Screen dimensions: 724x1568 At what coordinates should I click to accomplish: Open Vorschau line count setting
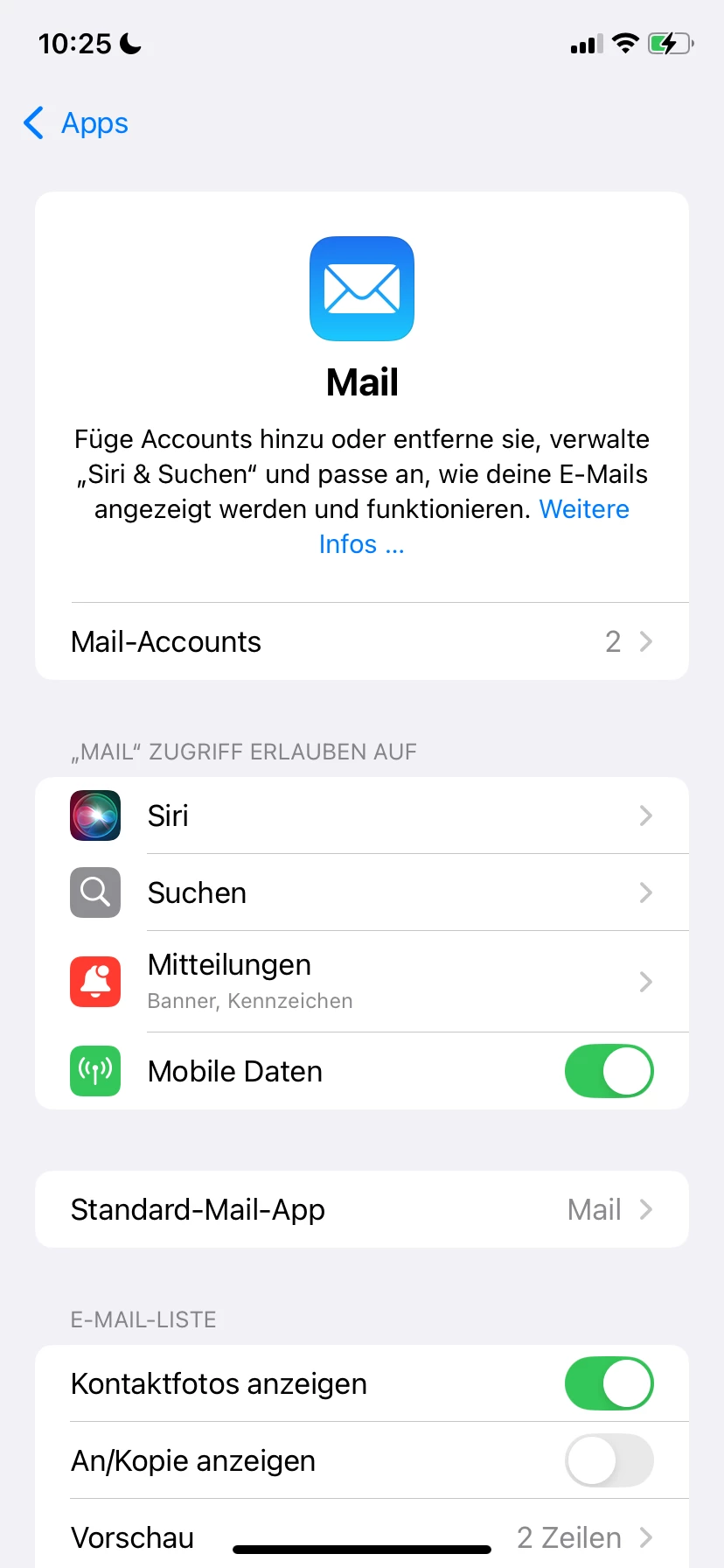click(362, 1536)
